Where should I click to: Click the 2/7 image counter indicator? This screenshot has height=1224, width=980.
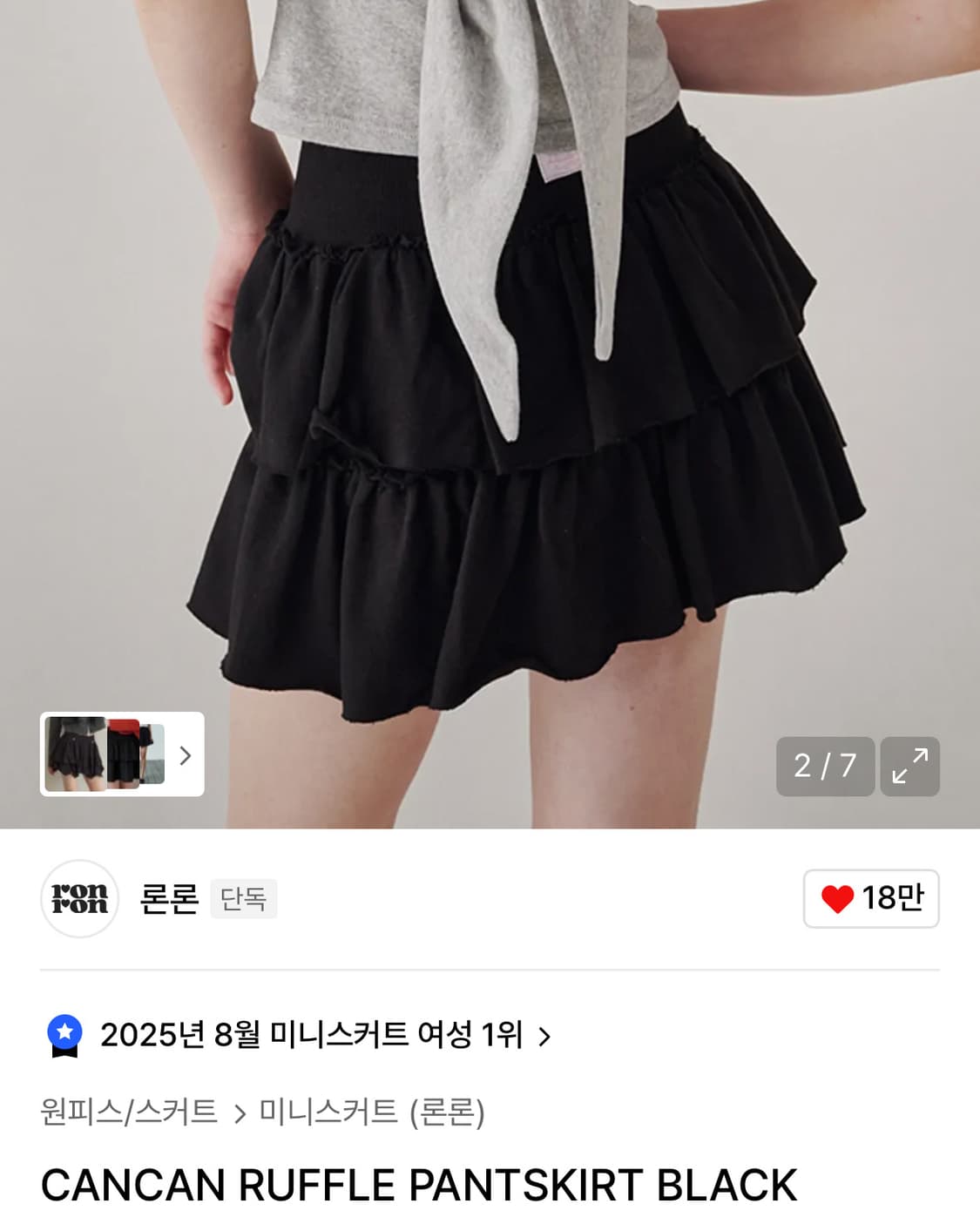tap(823, 767)
